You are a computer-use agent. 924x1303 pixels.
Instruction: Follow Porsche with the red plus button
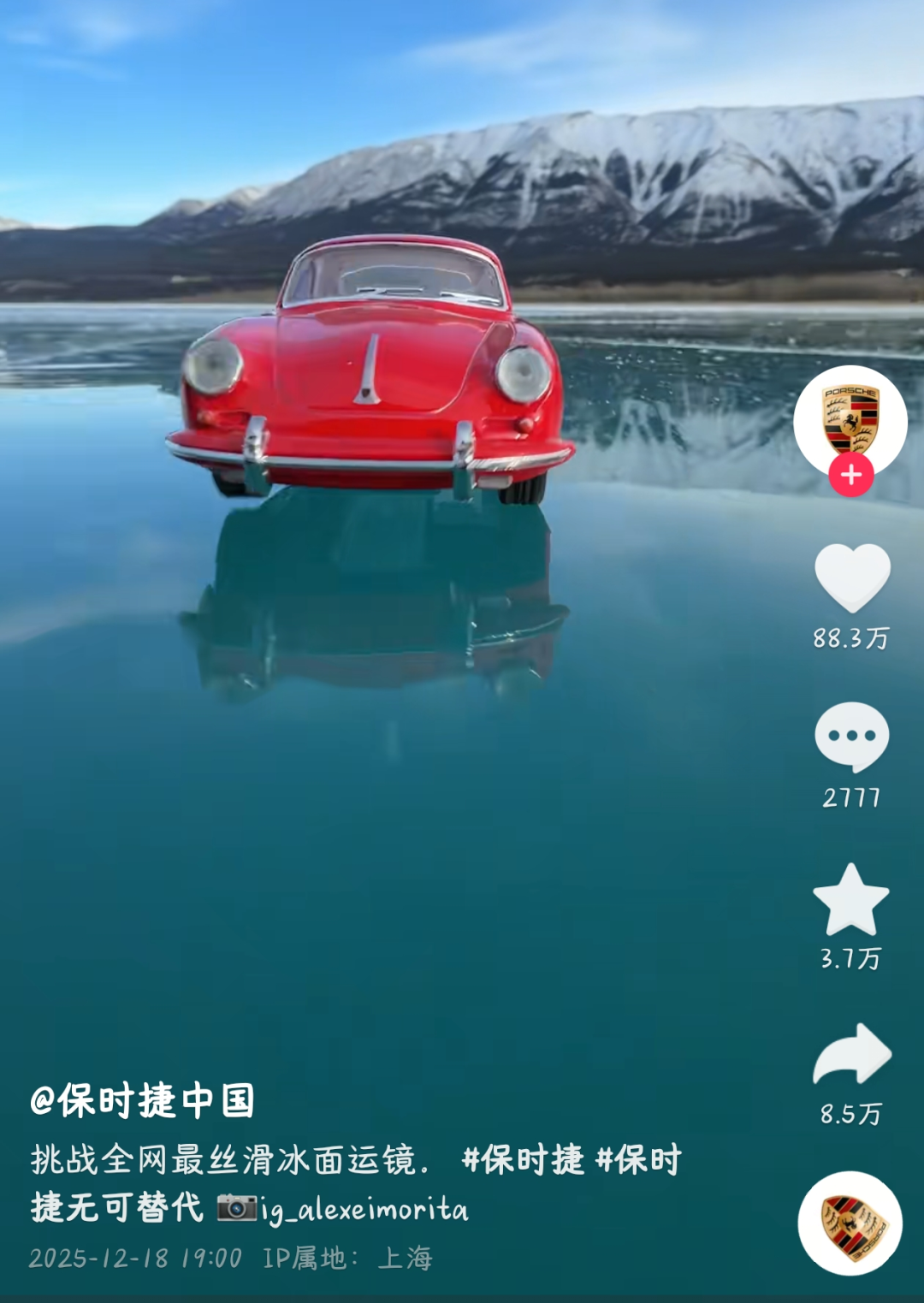point(850,475)
